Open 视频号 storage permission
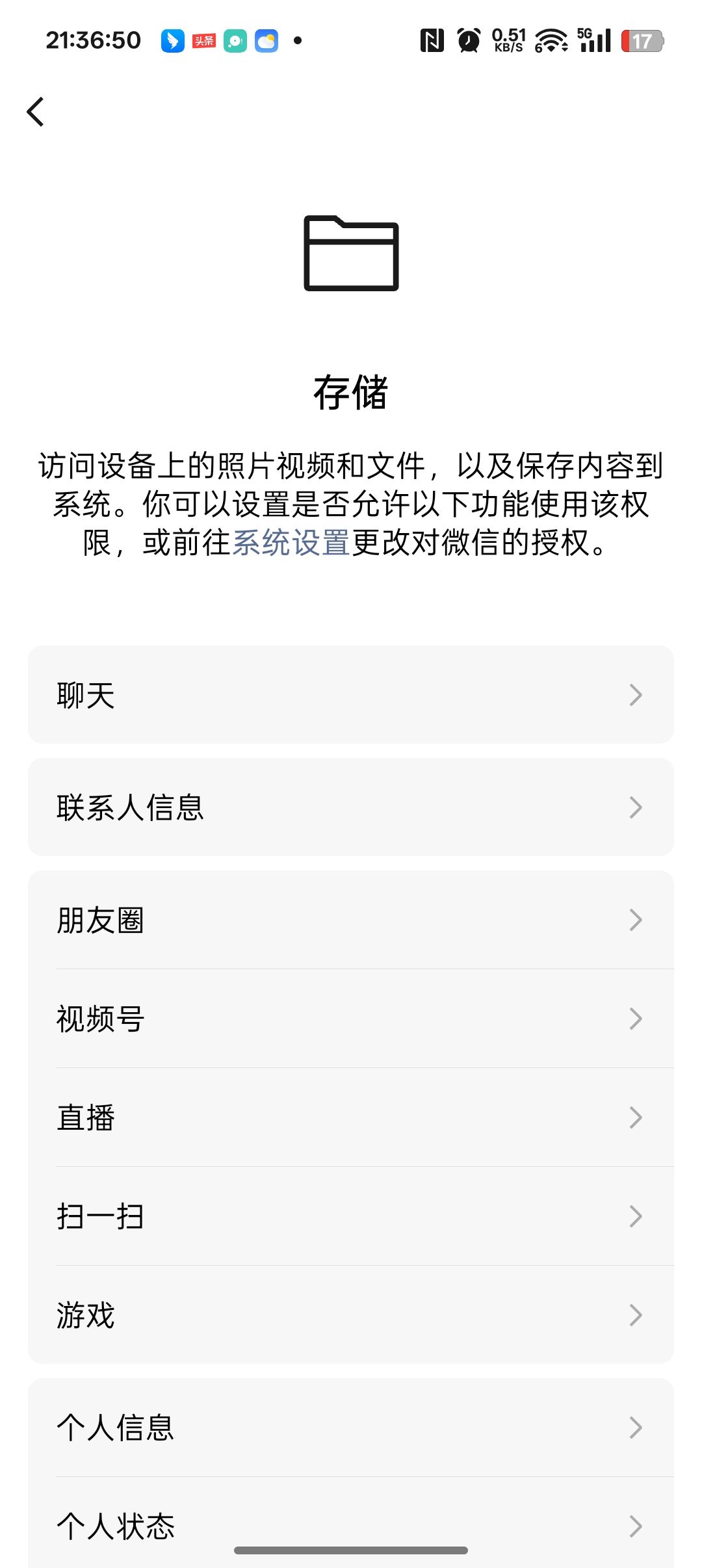702x1568 pixels. [x=350, y=1019]
